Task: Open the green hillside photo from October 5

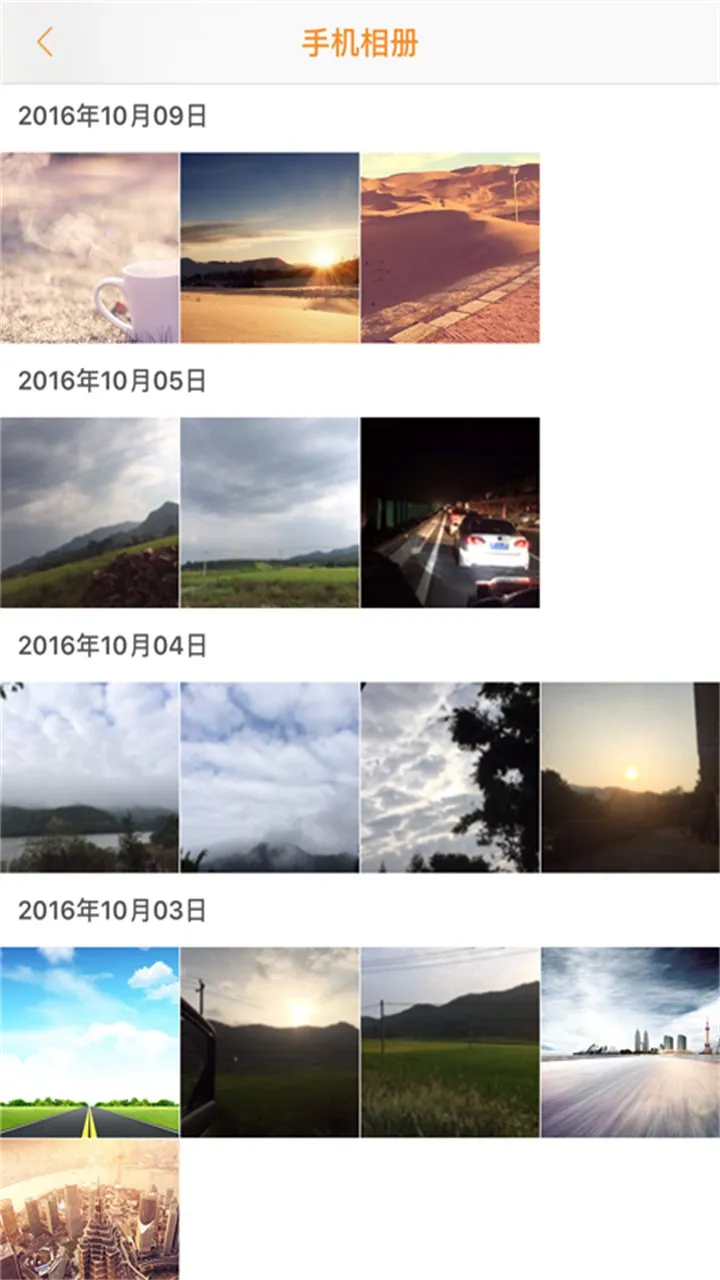Action: tap(88, 509)
